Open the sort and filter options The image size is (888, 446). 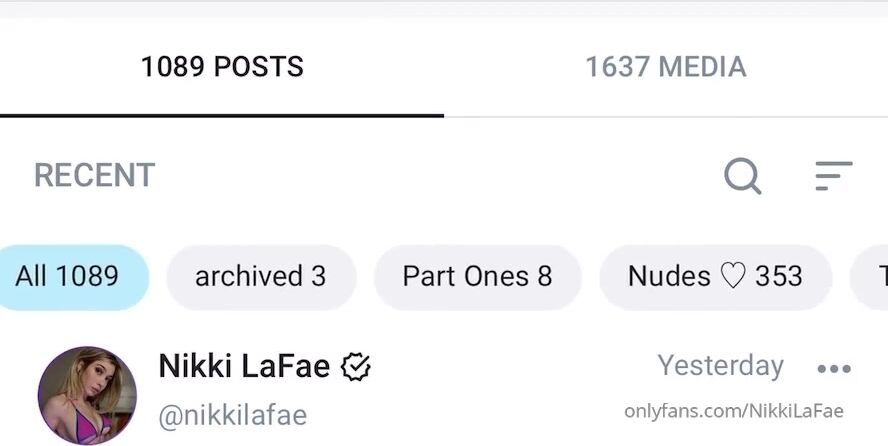point(833,176)
